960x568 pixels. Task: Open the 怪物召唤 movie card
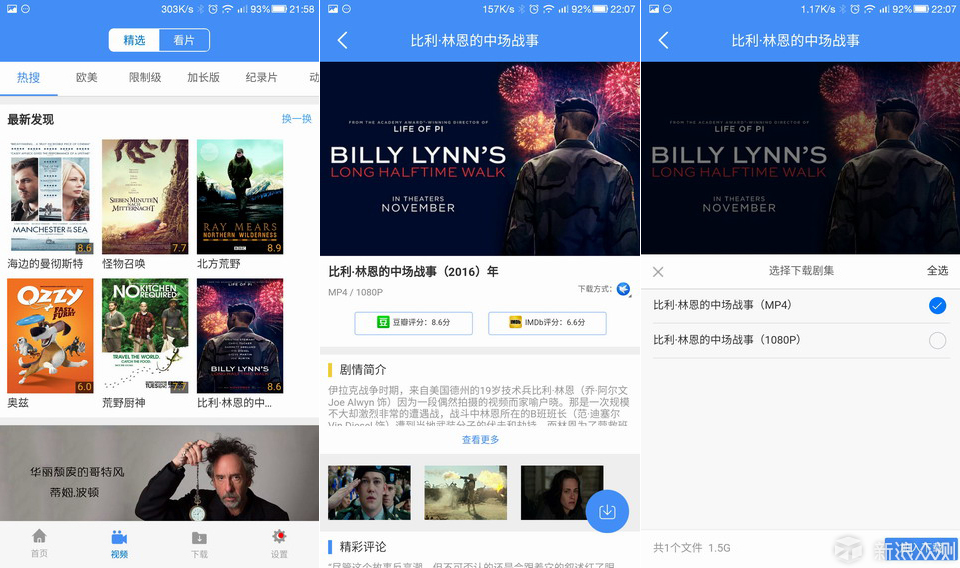tap(145, 197)
